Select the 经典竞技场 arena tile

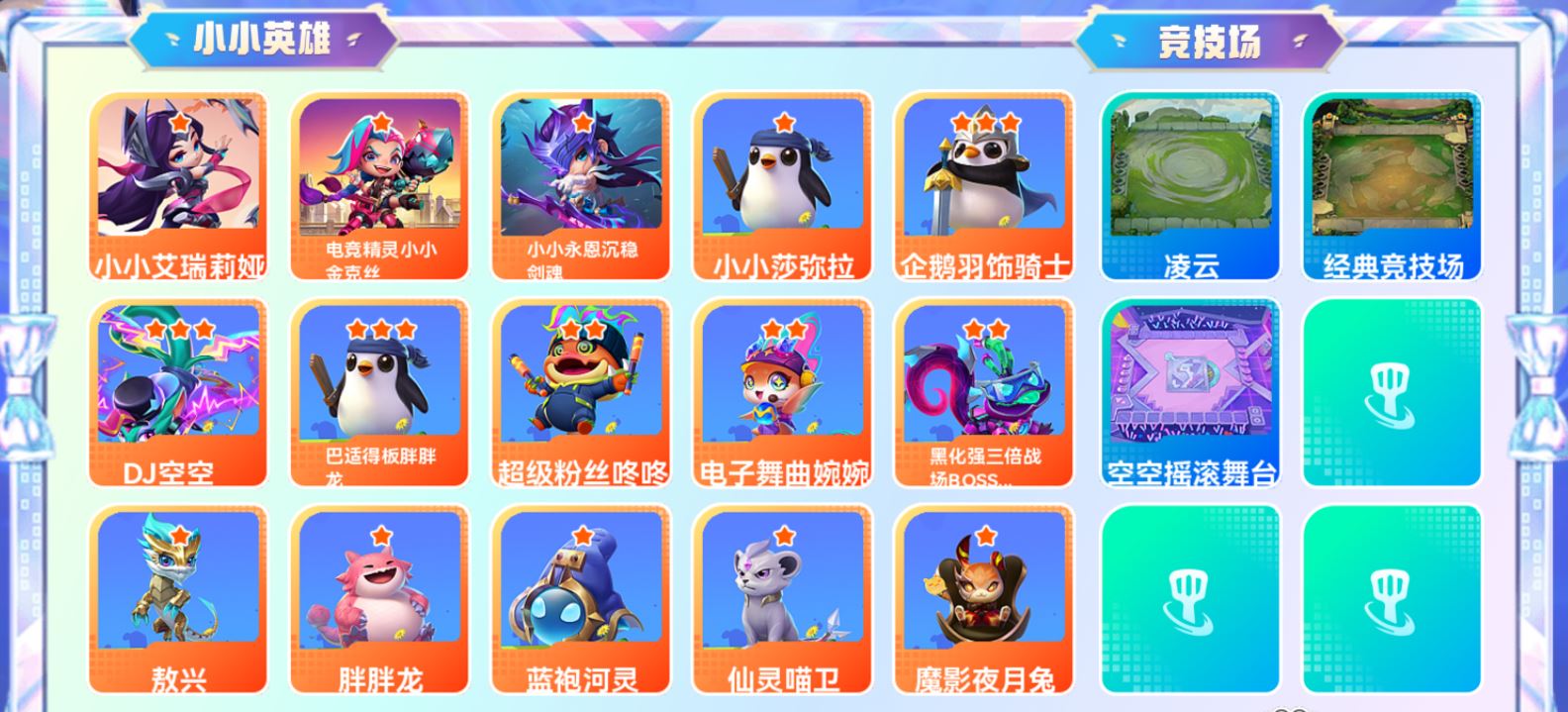[1392, 186]
